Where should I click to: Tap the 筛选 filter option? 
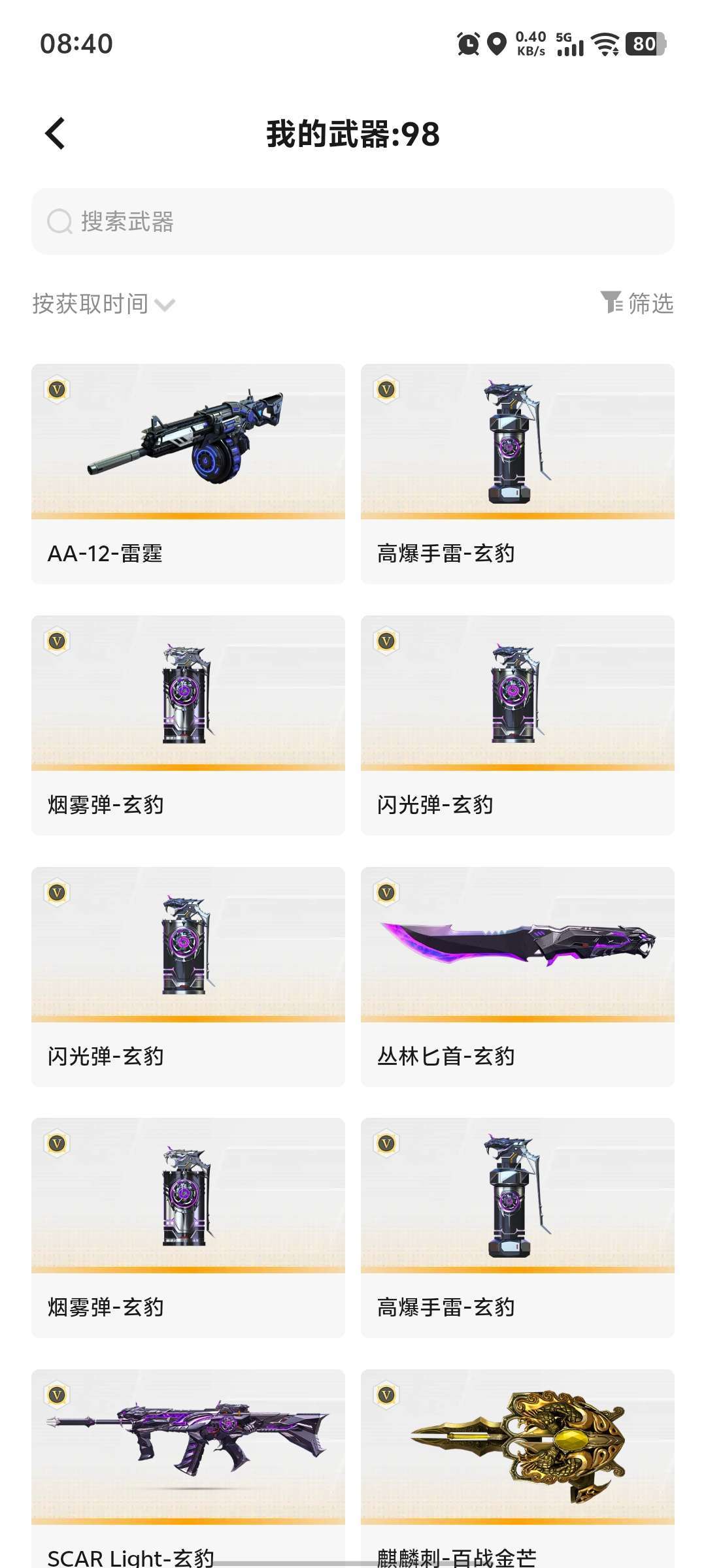650,303
